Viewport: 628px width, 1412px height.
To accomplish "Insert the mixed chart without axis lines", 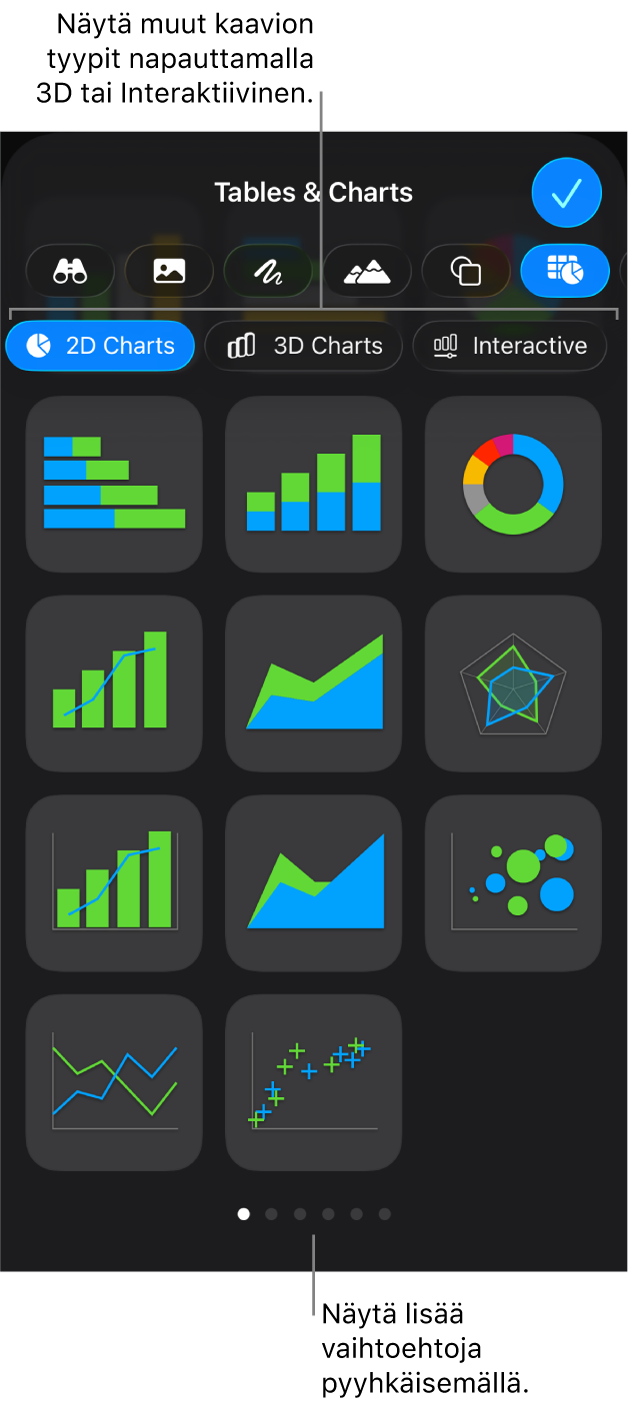I will pyautogui.click(x=114, y=684).
